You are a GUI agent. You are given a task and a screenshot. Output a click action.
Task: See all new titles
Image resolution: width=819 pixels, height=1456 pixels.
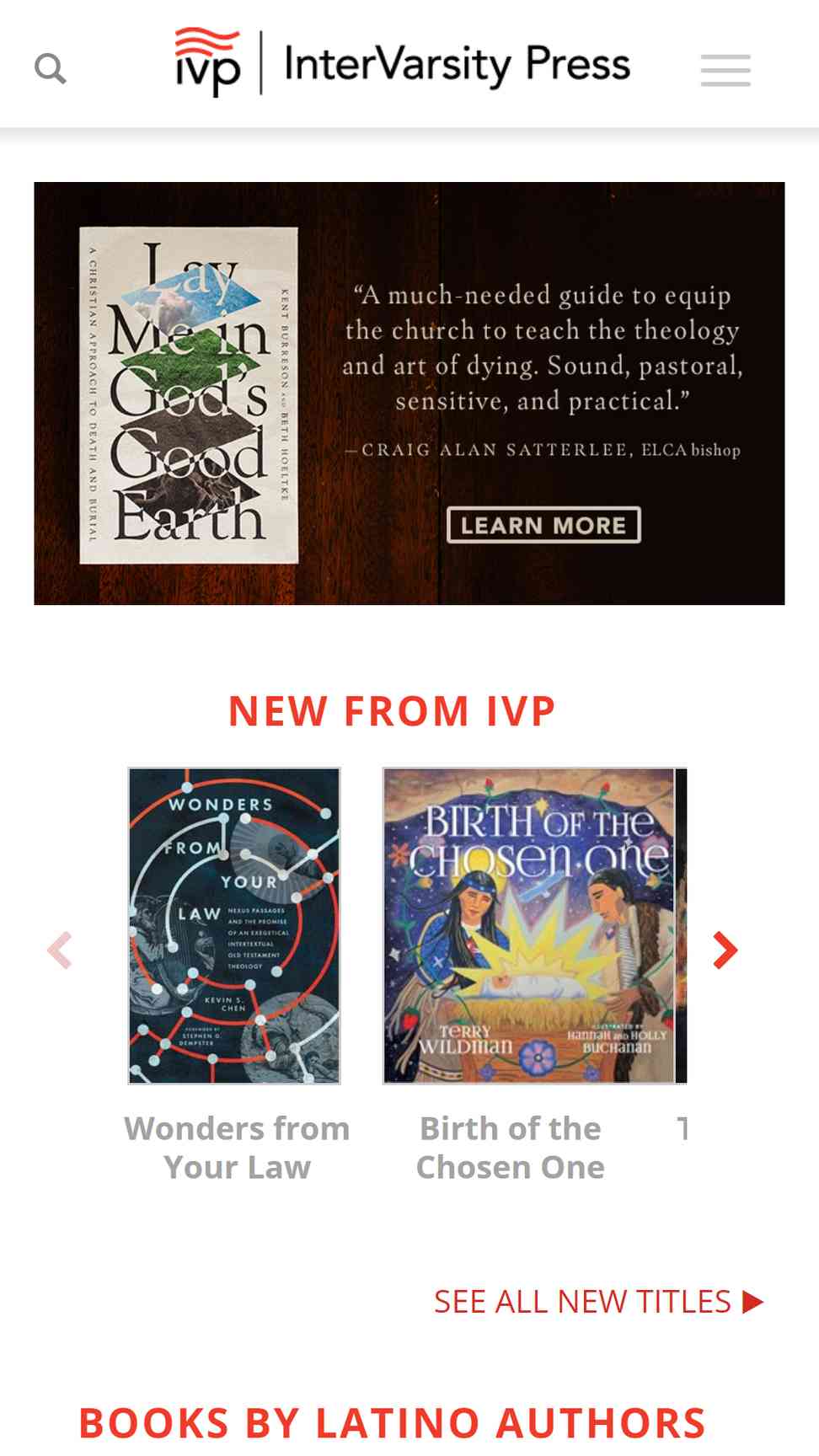pyautogui.click(x=599, y=1302)
